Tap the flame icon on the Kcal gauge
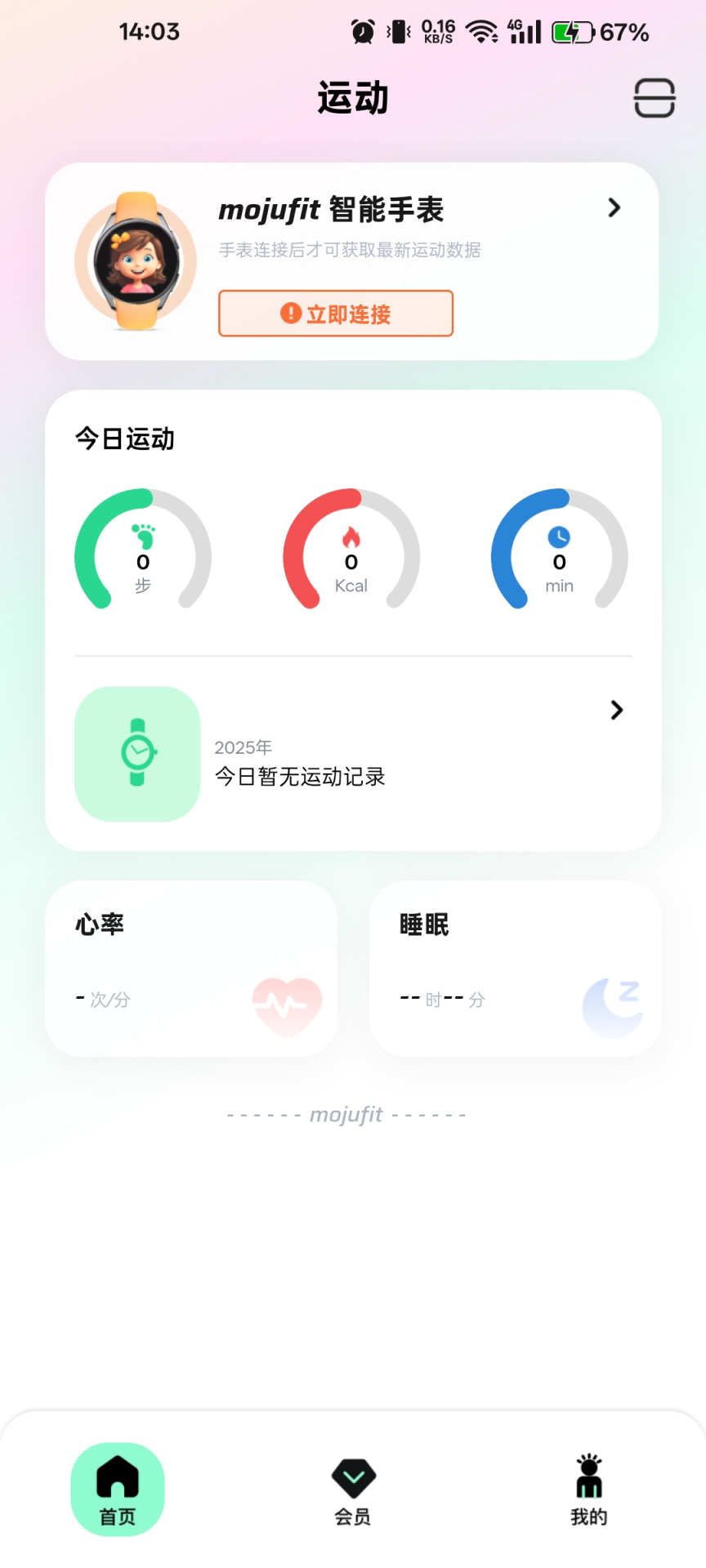 click(x=351, y=537)
